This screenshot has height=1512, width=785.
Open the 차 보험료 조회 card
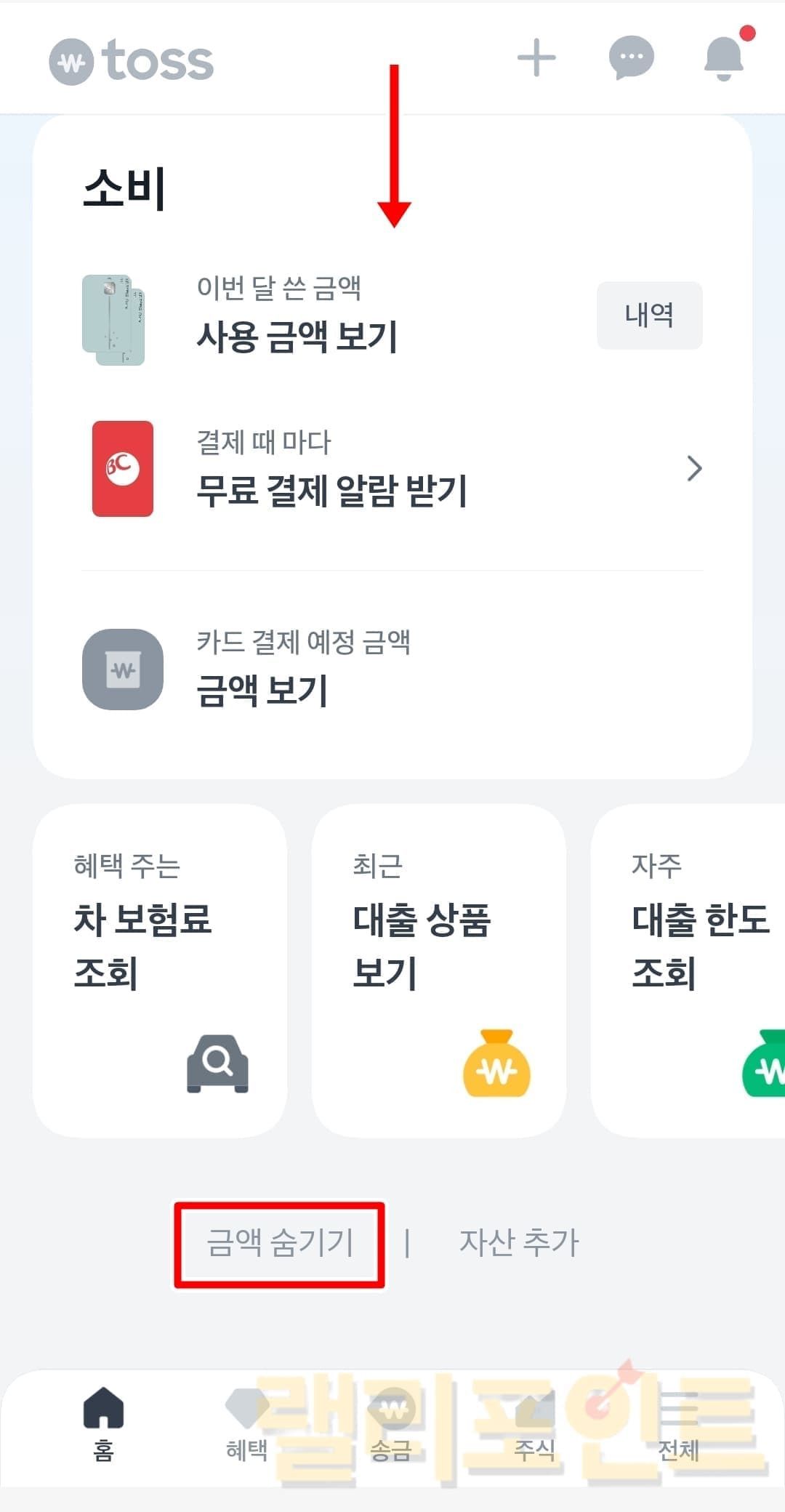coord(160,970)
